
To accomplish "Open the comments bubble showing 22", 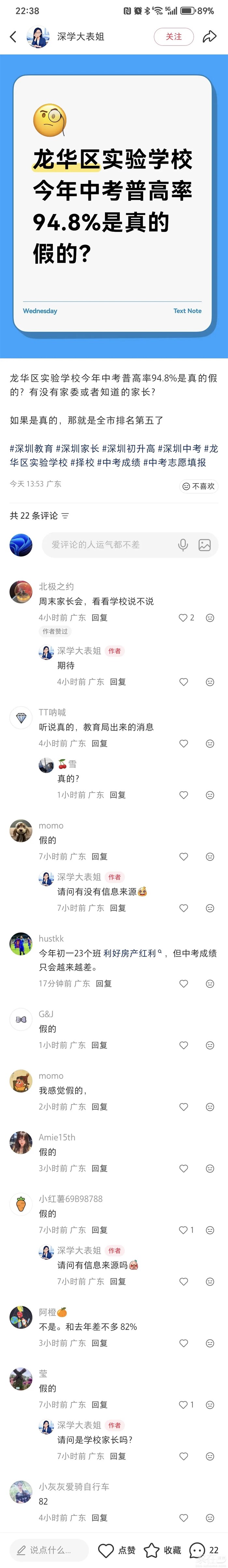I will (x=204, y=1550).
